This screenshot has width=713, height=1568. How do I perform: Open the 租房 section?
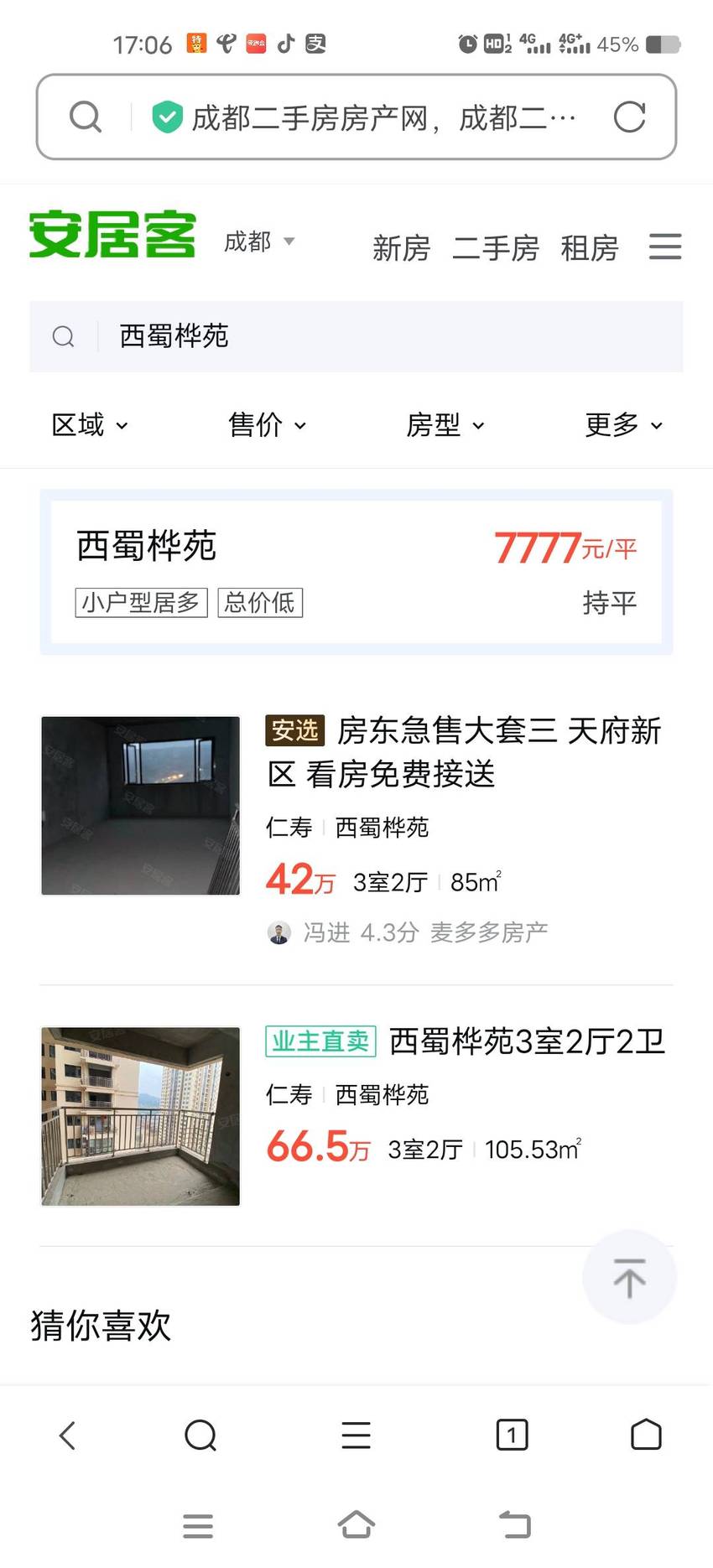pos(589,248)
